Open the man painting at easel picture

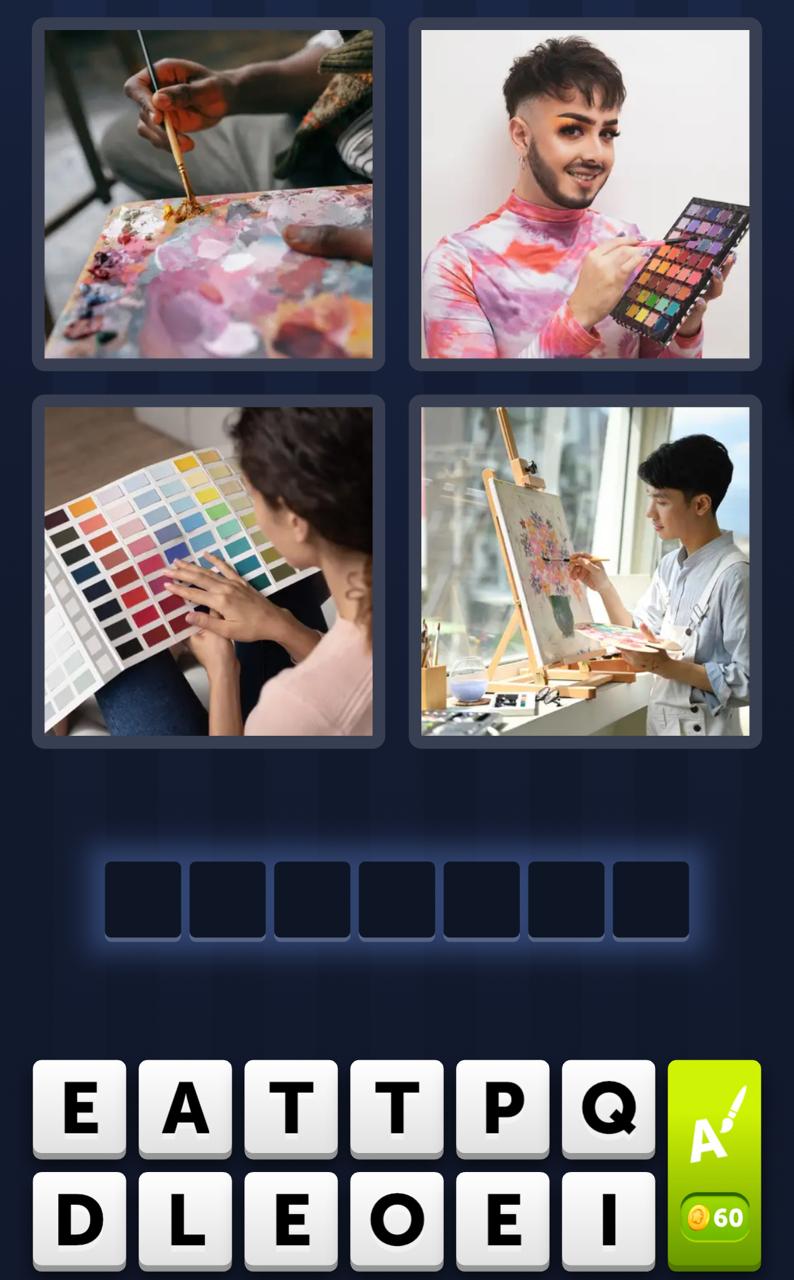(585, 571)
